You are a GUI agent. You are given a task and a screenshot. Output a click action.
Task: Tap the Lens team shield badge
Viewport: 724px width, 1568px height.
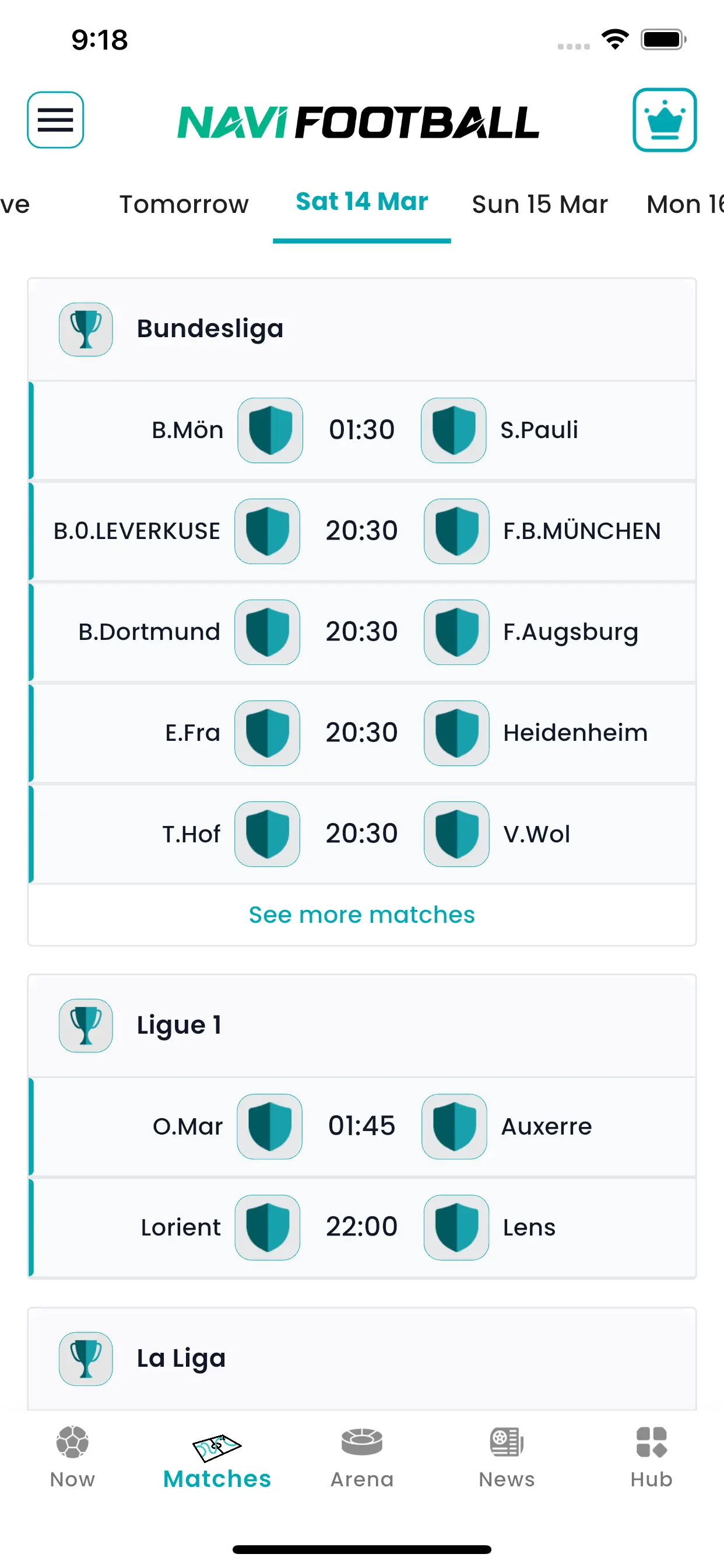(456, 1227)
